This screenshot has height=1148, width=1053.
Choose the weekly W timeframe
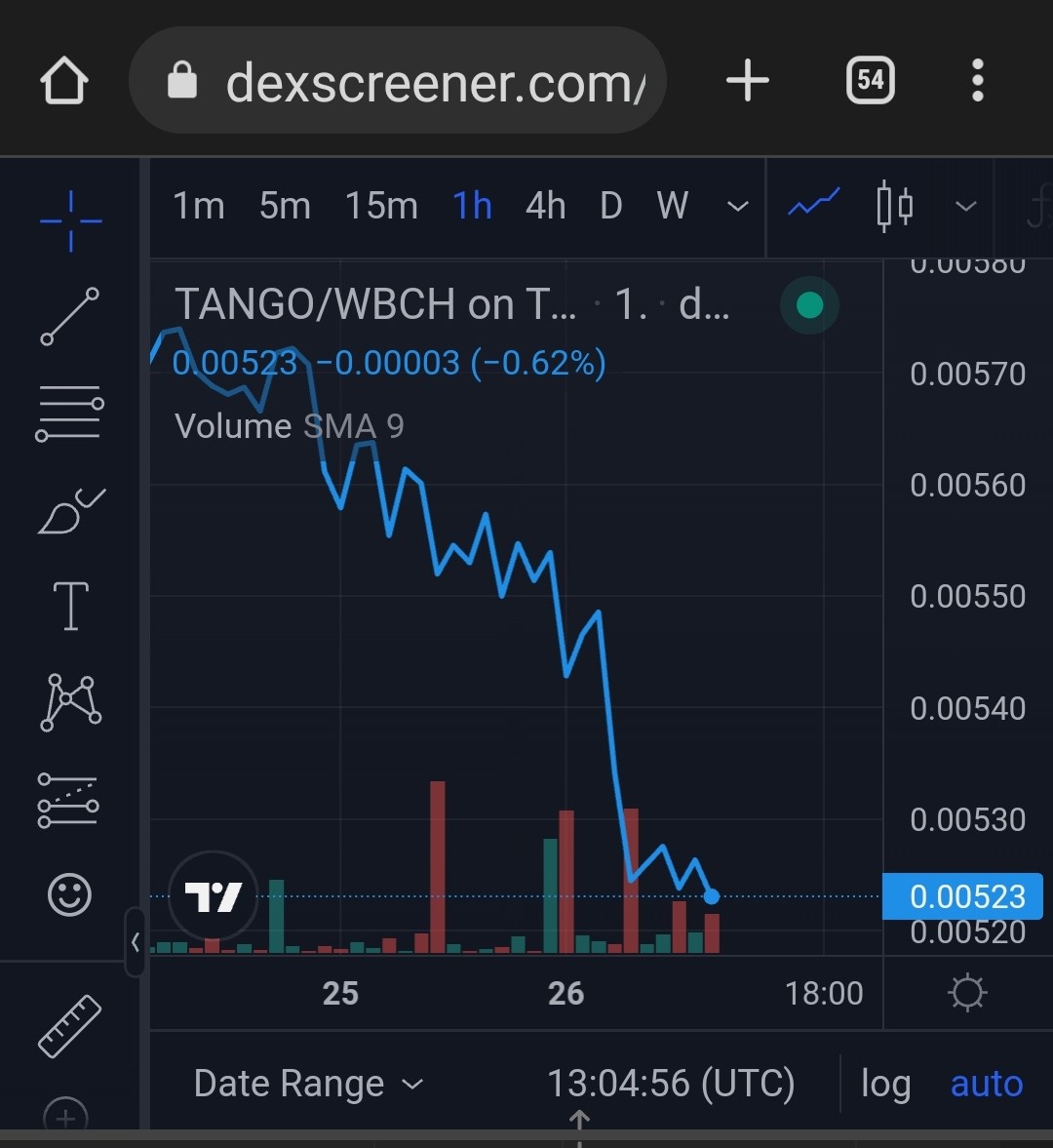tap(673, 206)
